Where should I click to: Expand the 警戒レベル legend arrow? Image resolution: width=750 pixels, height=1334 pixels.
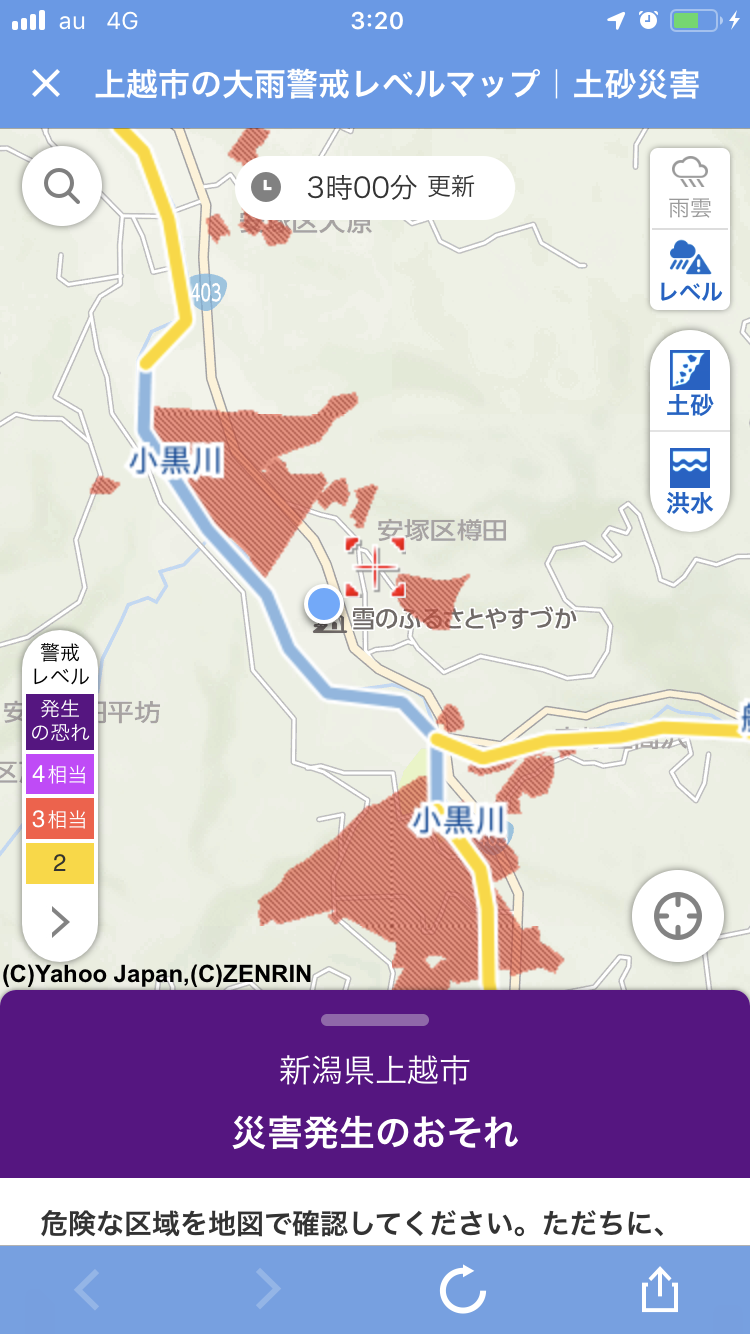coord(60,921)
